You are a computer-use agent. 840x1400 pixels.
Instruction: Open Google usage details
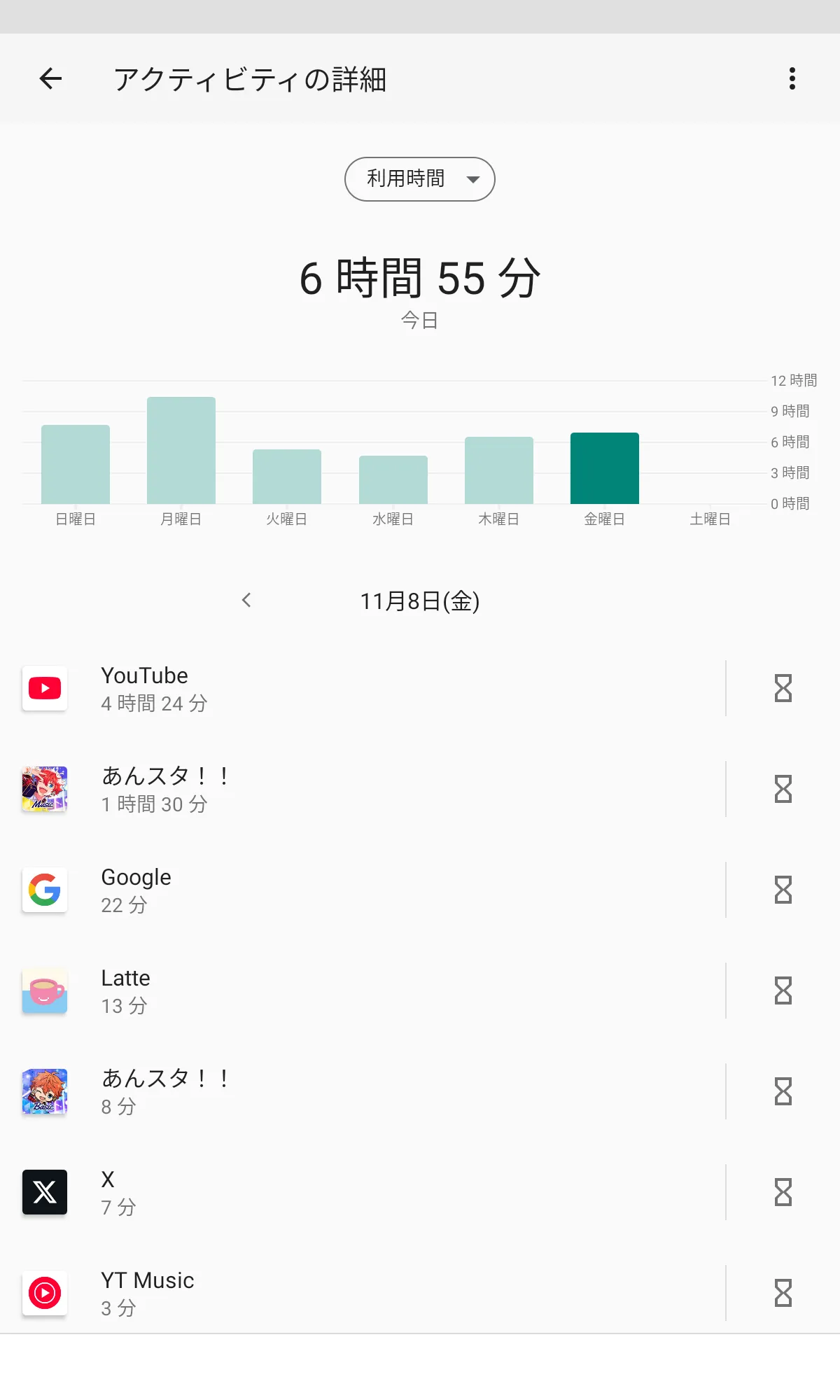(x=364, y=890)
